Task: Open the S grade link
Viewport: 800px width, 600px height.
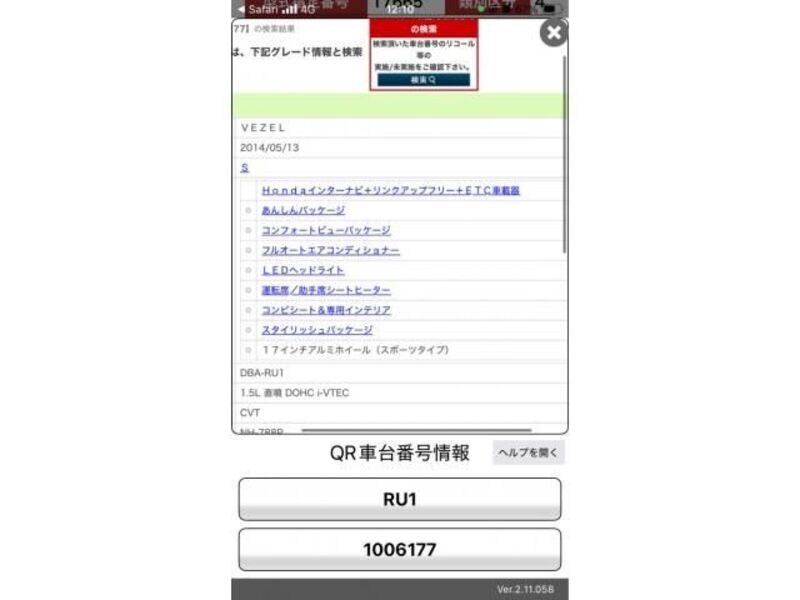Action: 244,168
